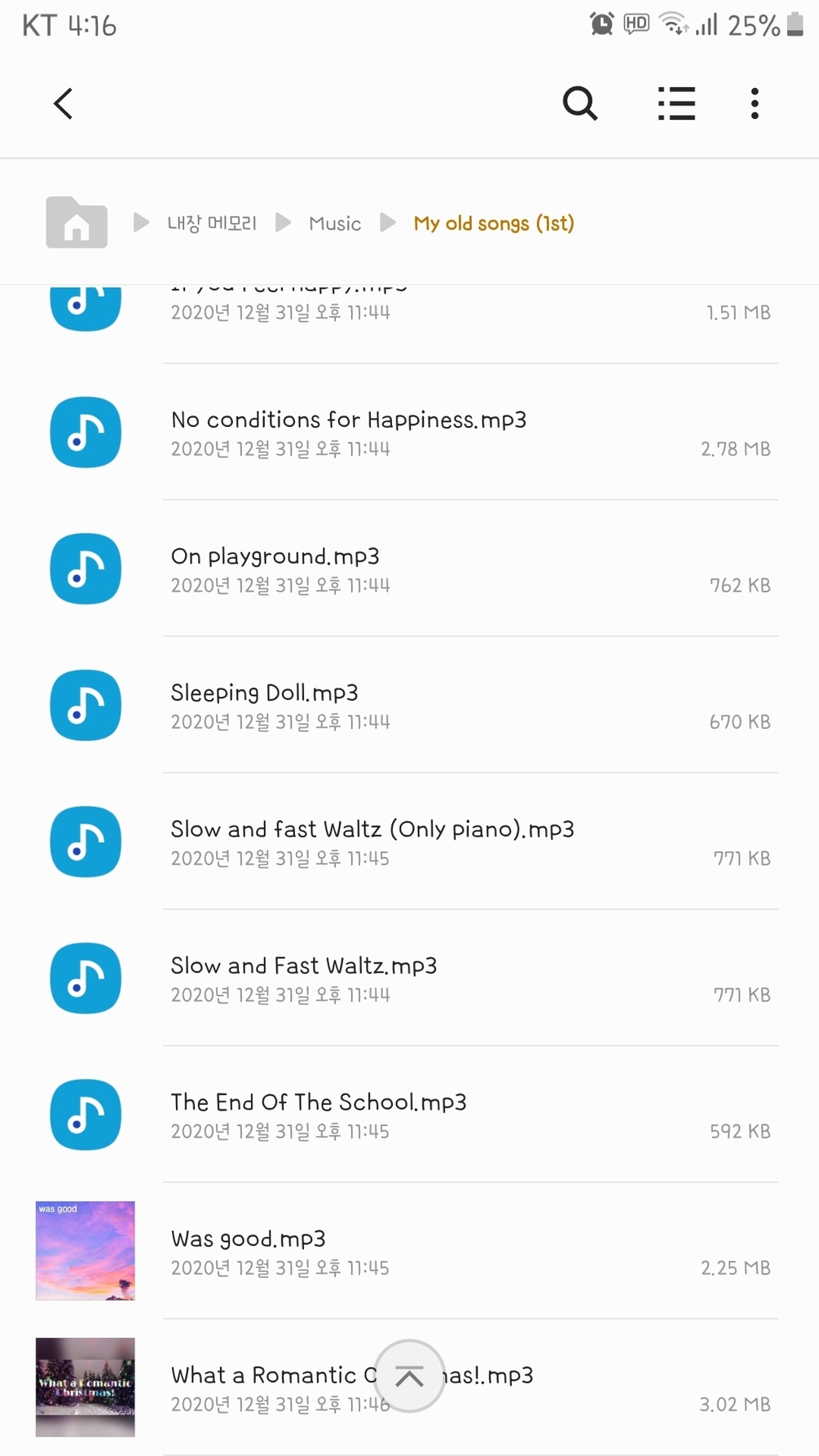Open the search icon

pos(580,103)
